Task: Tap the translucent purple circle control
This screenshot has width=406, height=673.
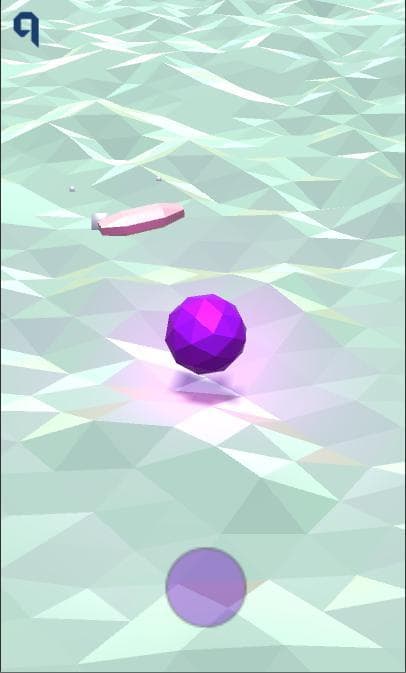Action: click(206, 587)
